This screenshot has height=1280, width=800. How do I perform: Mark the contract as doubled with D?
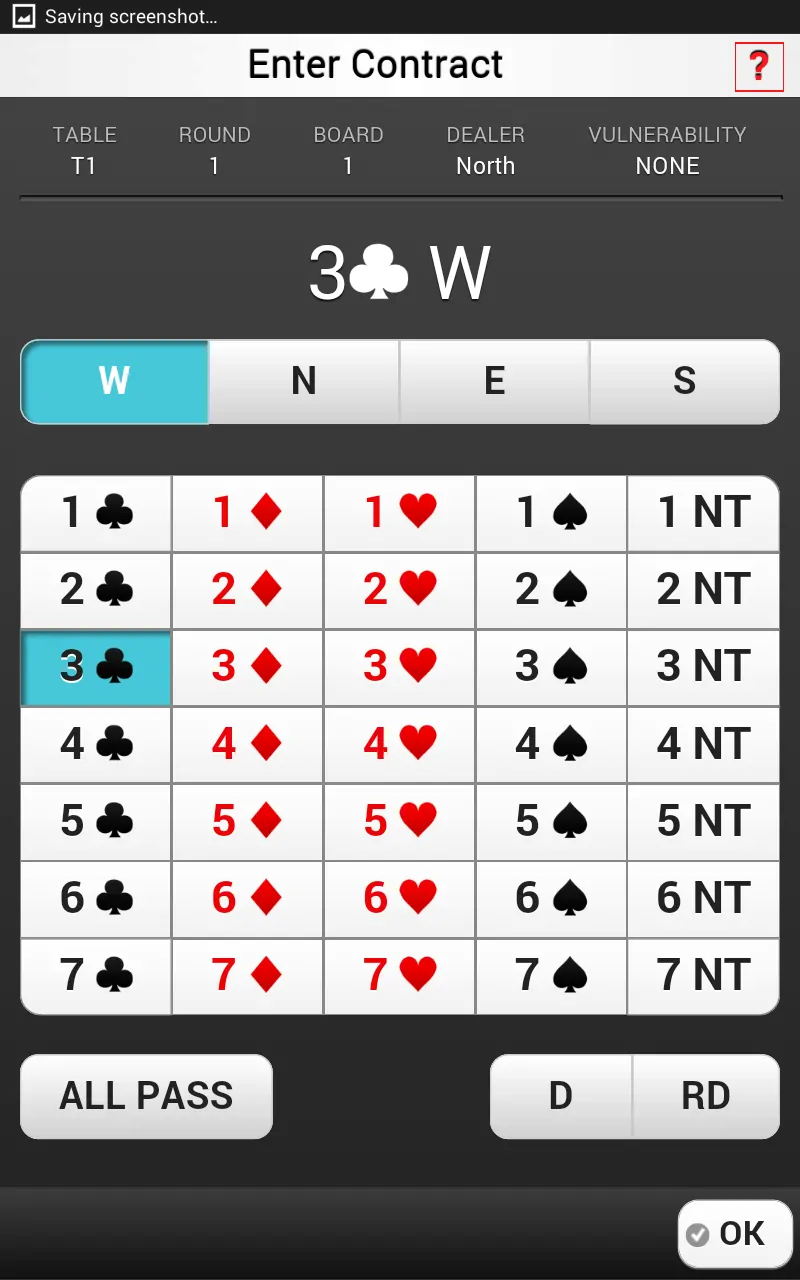(561, 1096)
